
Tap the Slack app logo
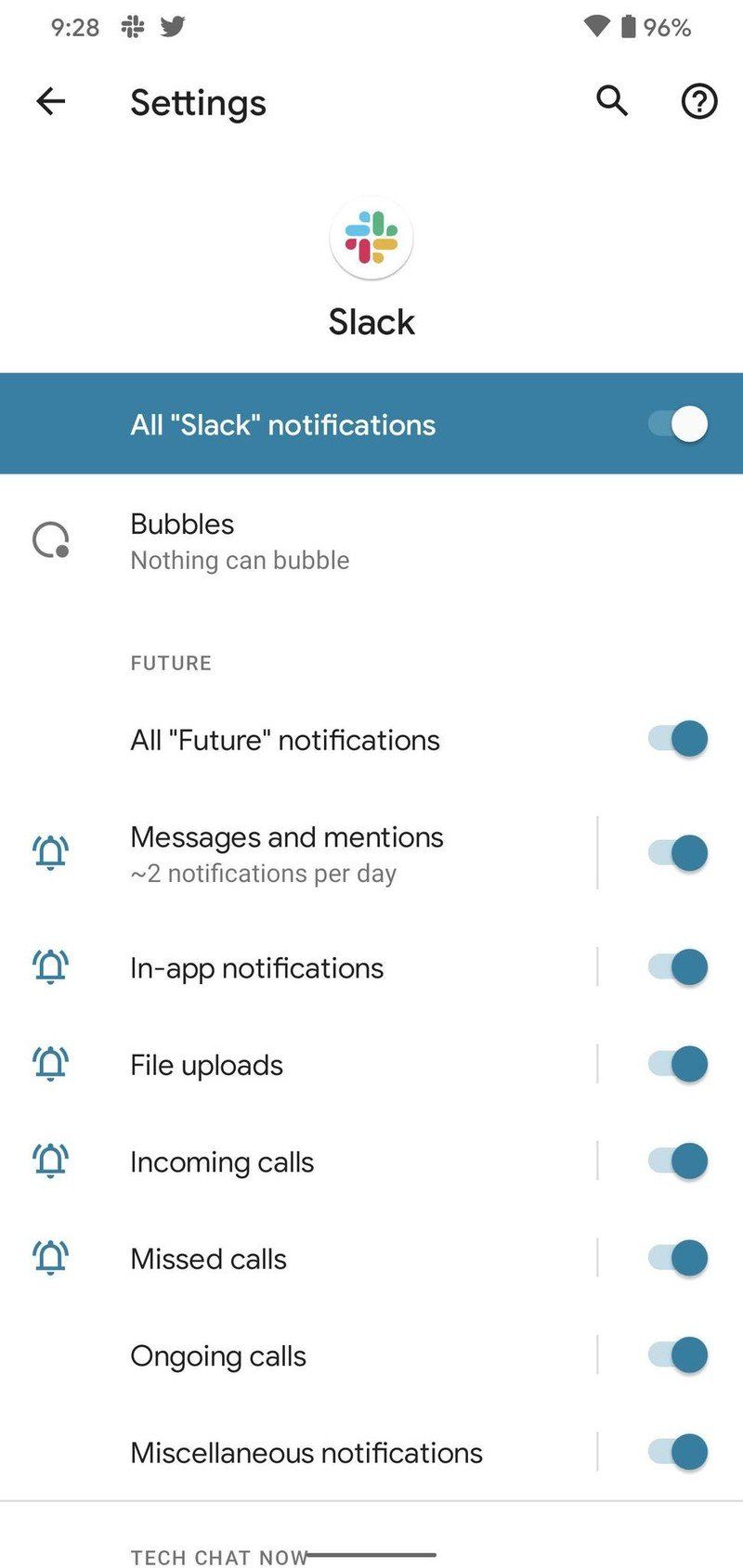tap(371, 239)
